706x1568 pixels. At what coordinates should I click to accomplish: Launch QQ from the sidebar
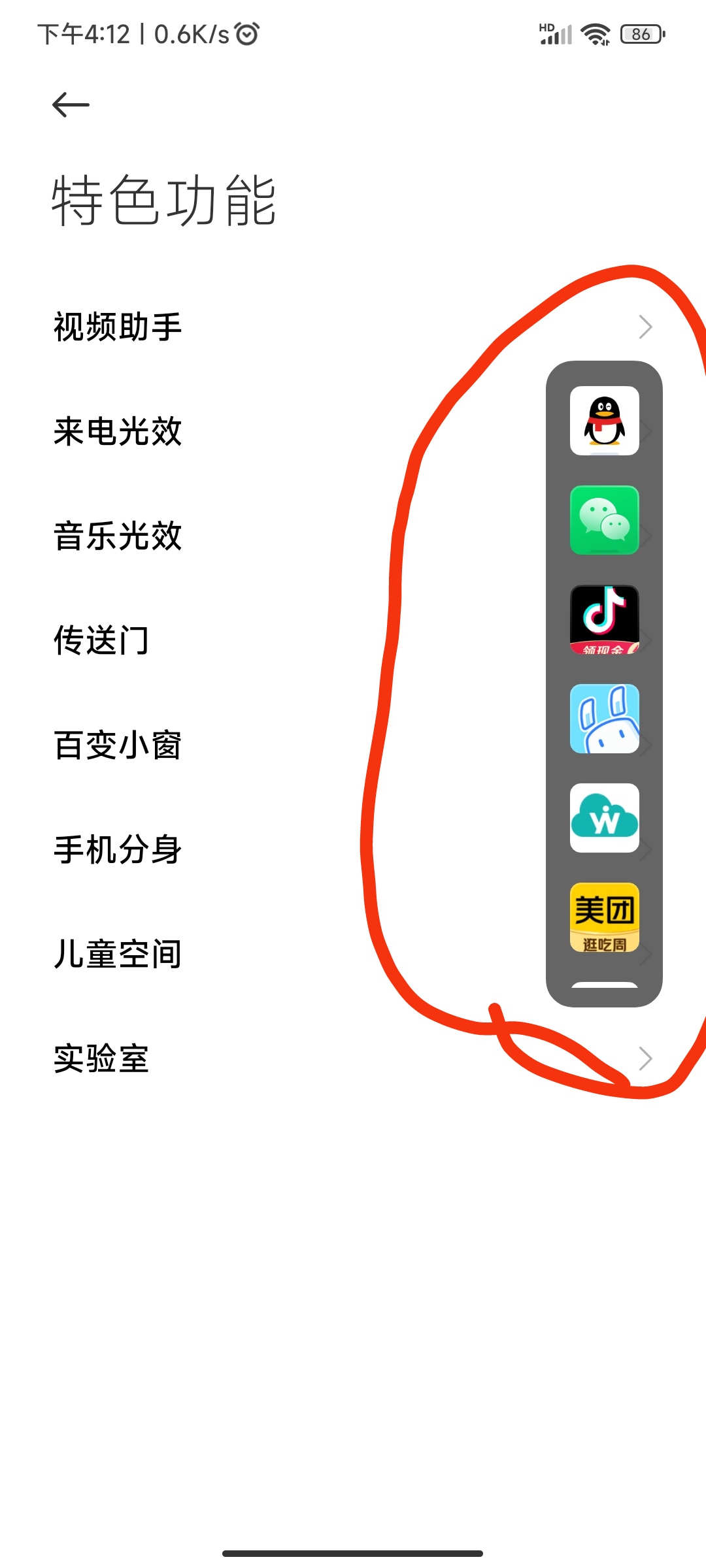[x=604, y=421]
